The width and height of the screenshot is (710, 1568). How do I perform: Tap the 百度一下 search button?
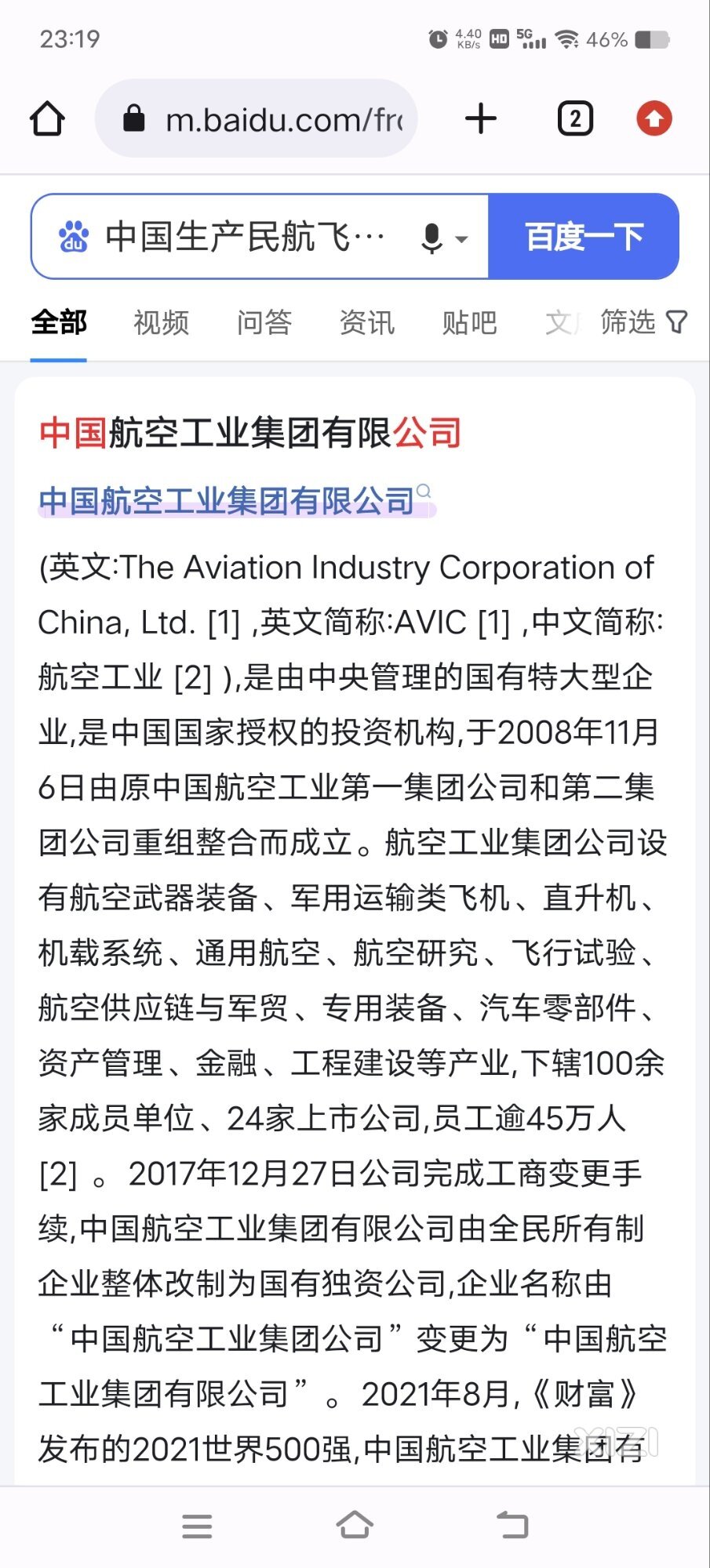pyautogui.click(x=584, y=237)
